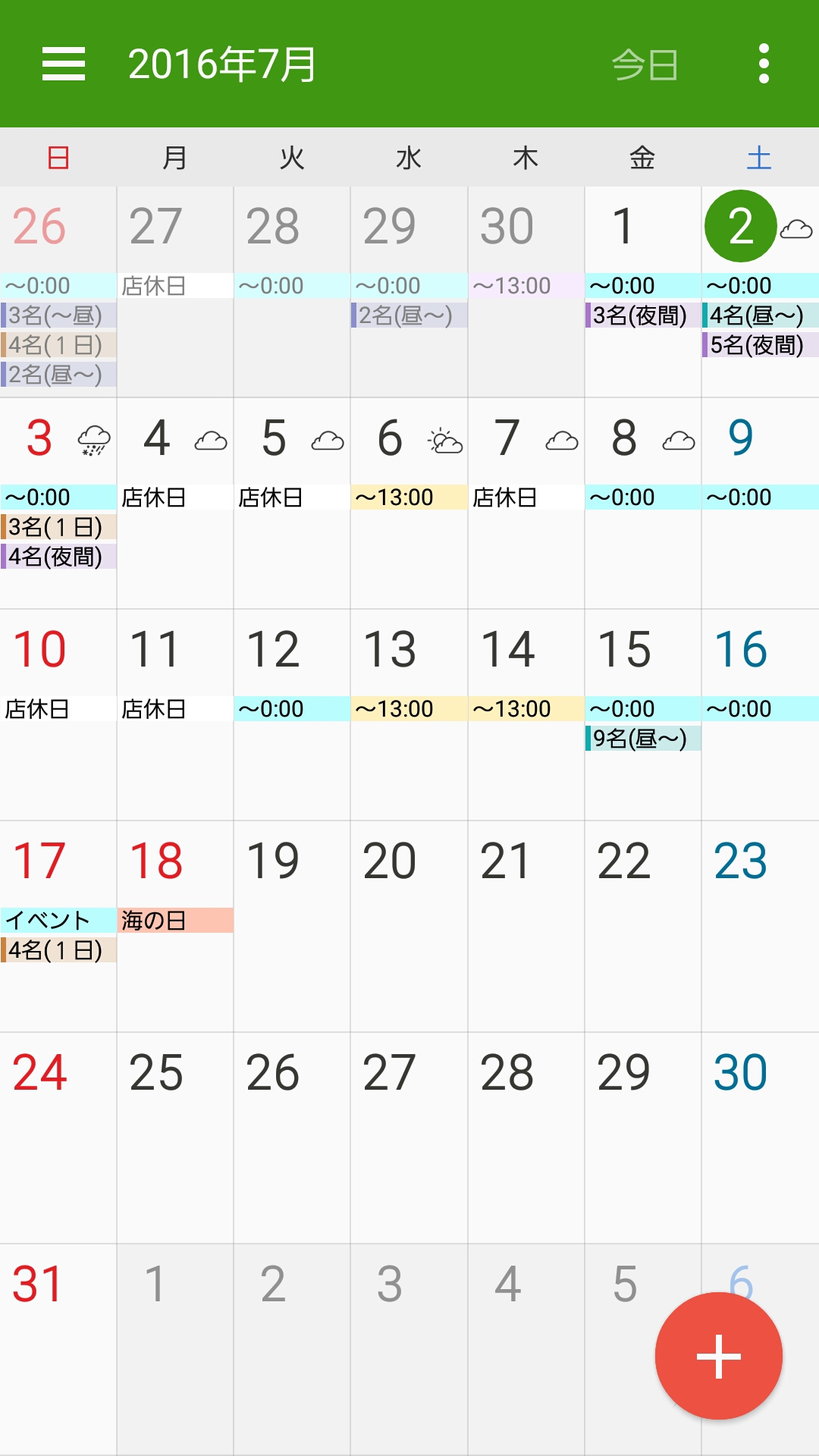Open the 5名(夜間) event on July 2
819x1456 pixels.
[x=761, y=345]
